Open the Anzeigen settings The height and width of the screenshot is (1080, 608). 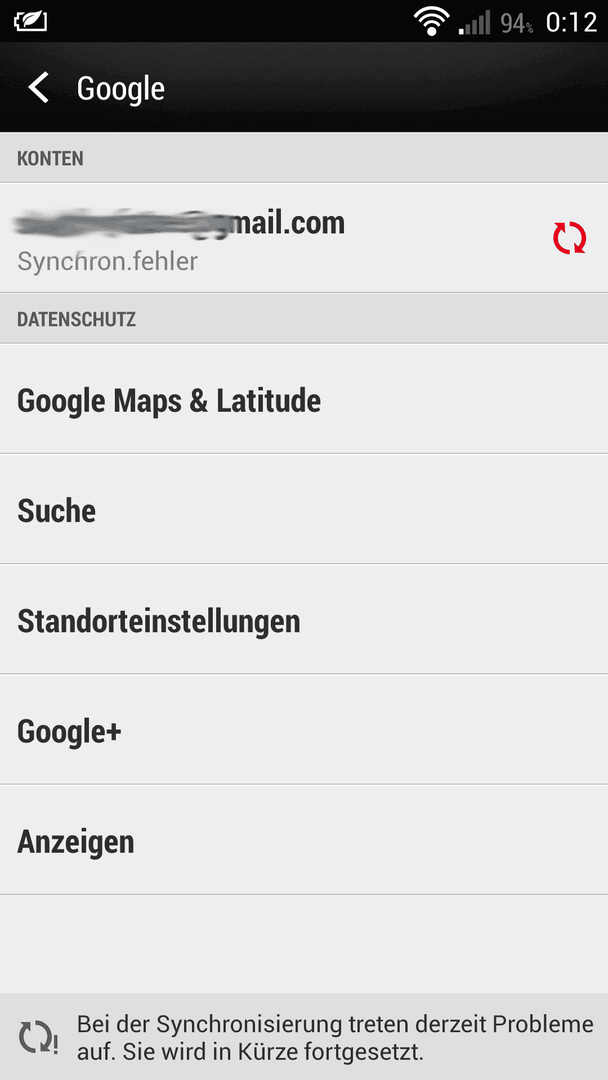[x=304, y=840]
